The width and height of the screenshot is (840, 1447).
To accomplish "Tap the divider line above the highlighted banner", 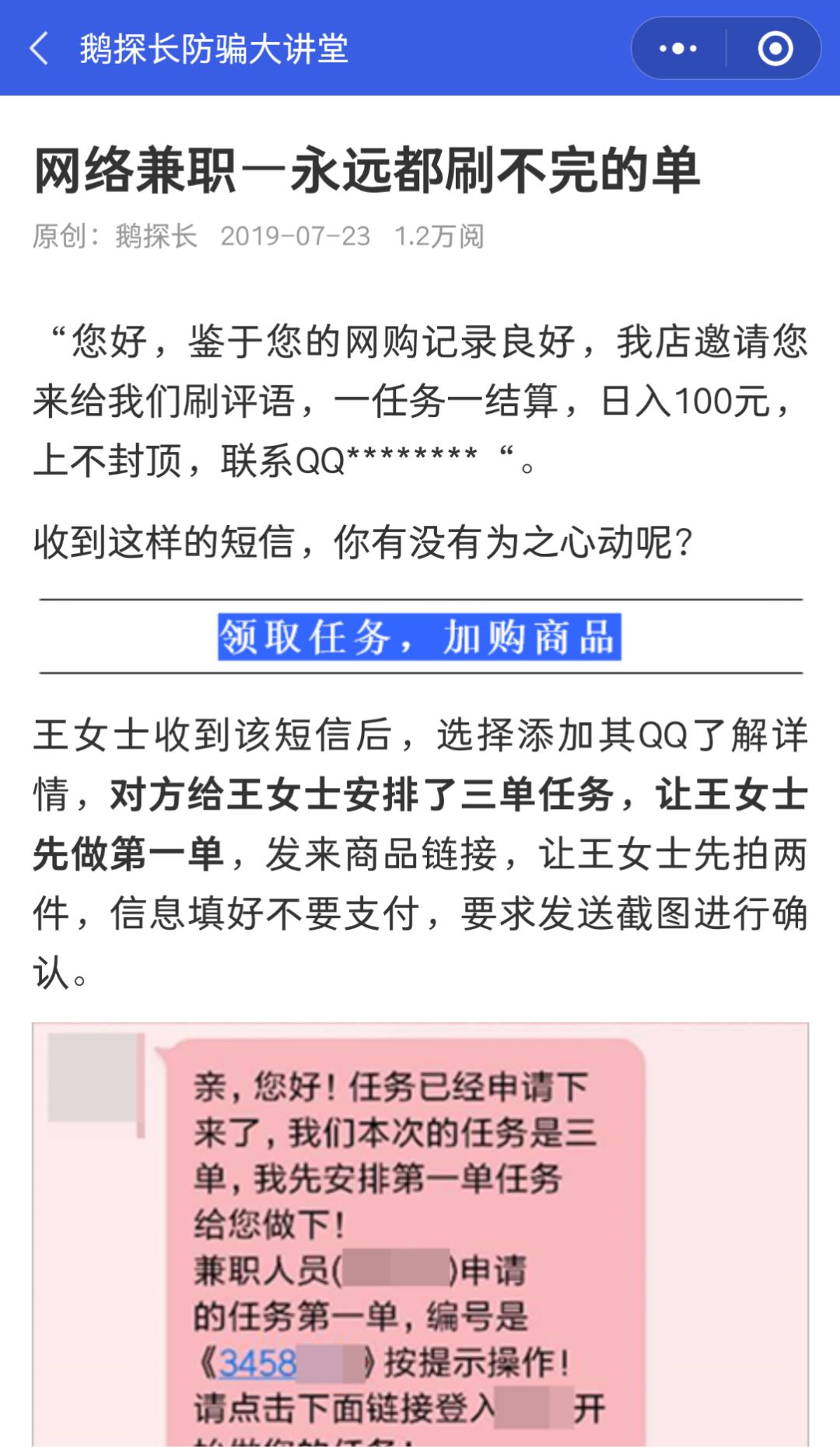I will coord(420,597).
